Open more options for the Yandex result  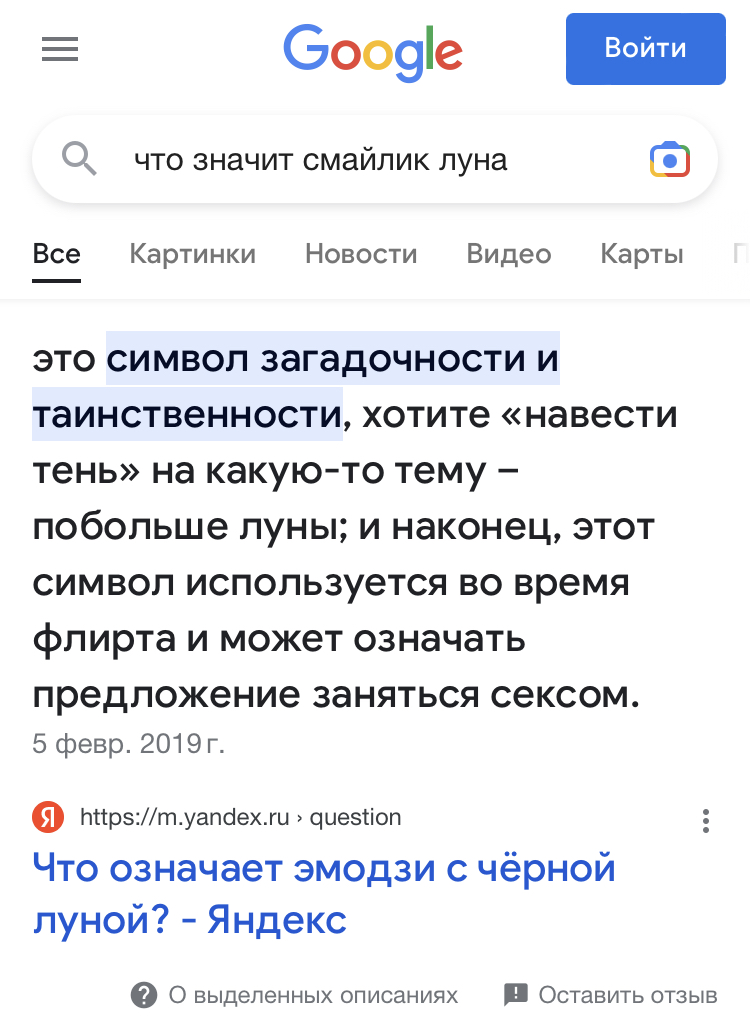(706, 821)
